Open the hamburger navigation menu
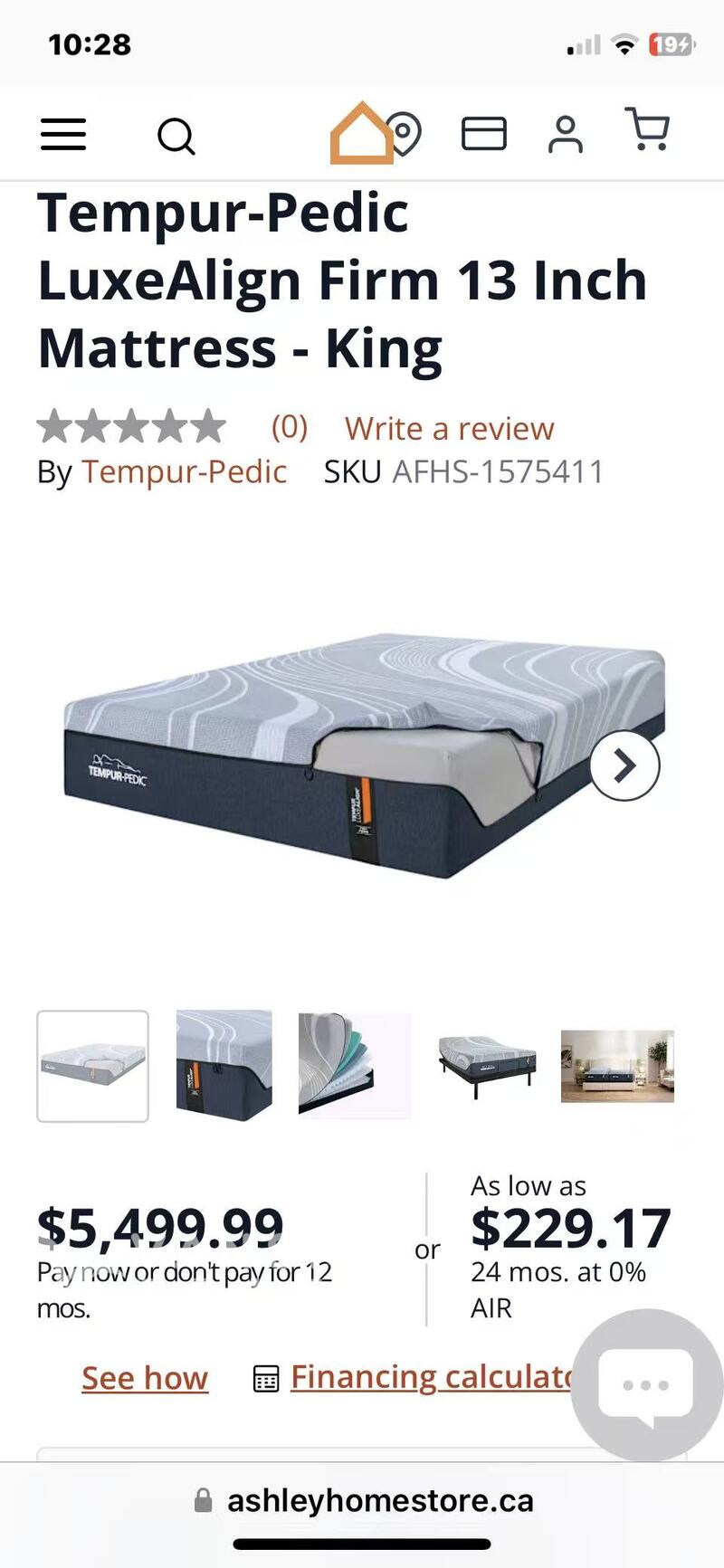 coord(62,134)
